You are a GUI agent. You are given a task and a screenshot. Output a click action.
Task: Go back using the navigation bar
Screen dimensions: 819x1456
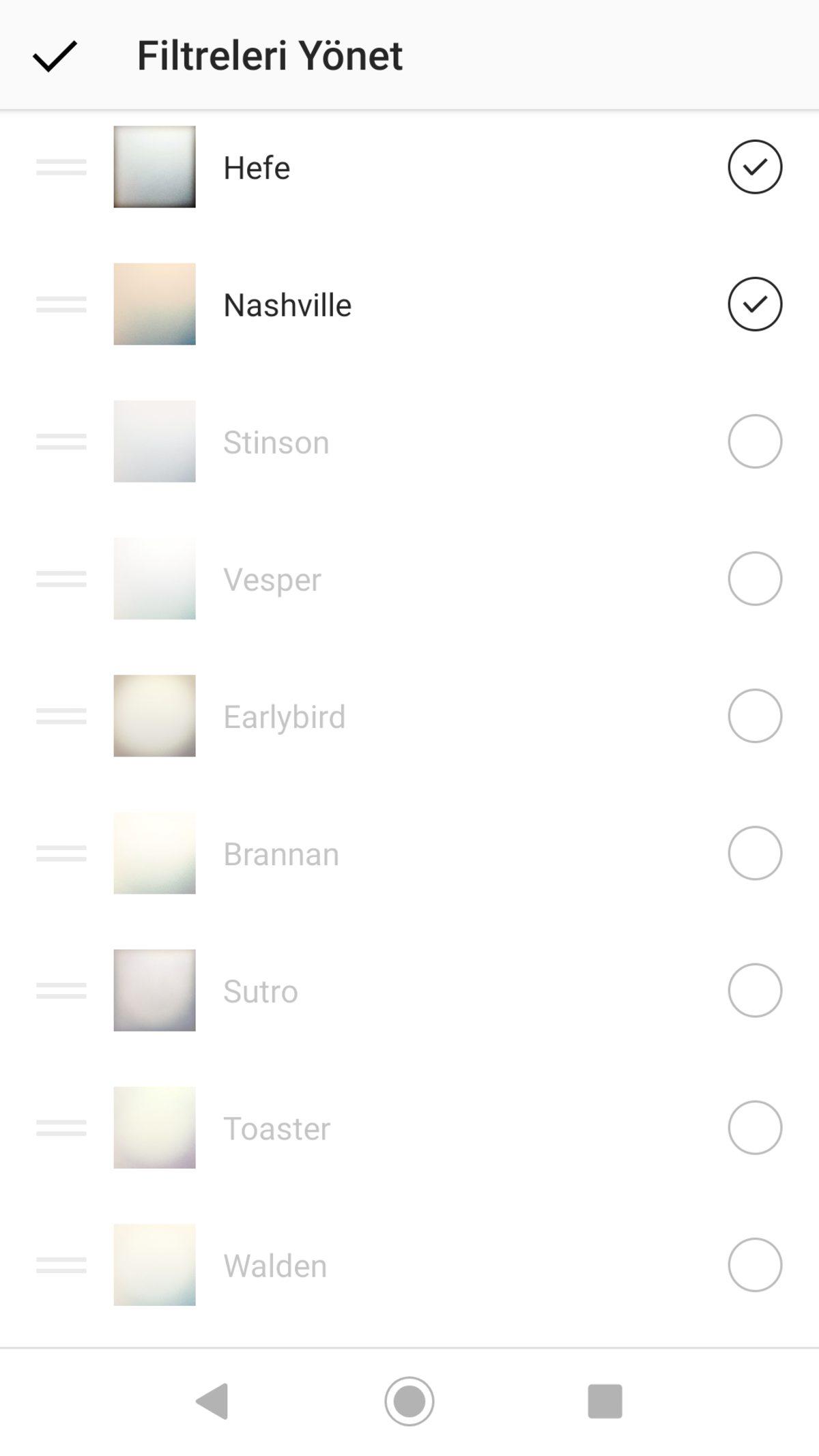click(213, 1401)
